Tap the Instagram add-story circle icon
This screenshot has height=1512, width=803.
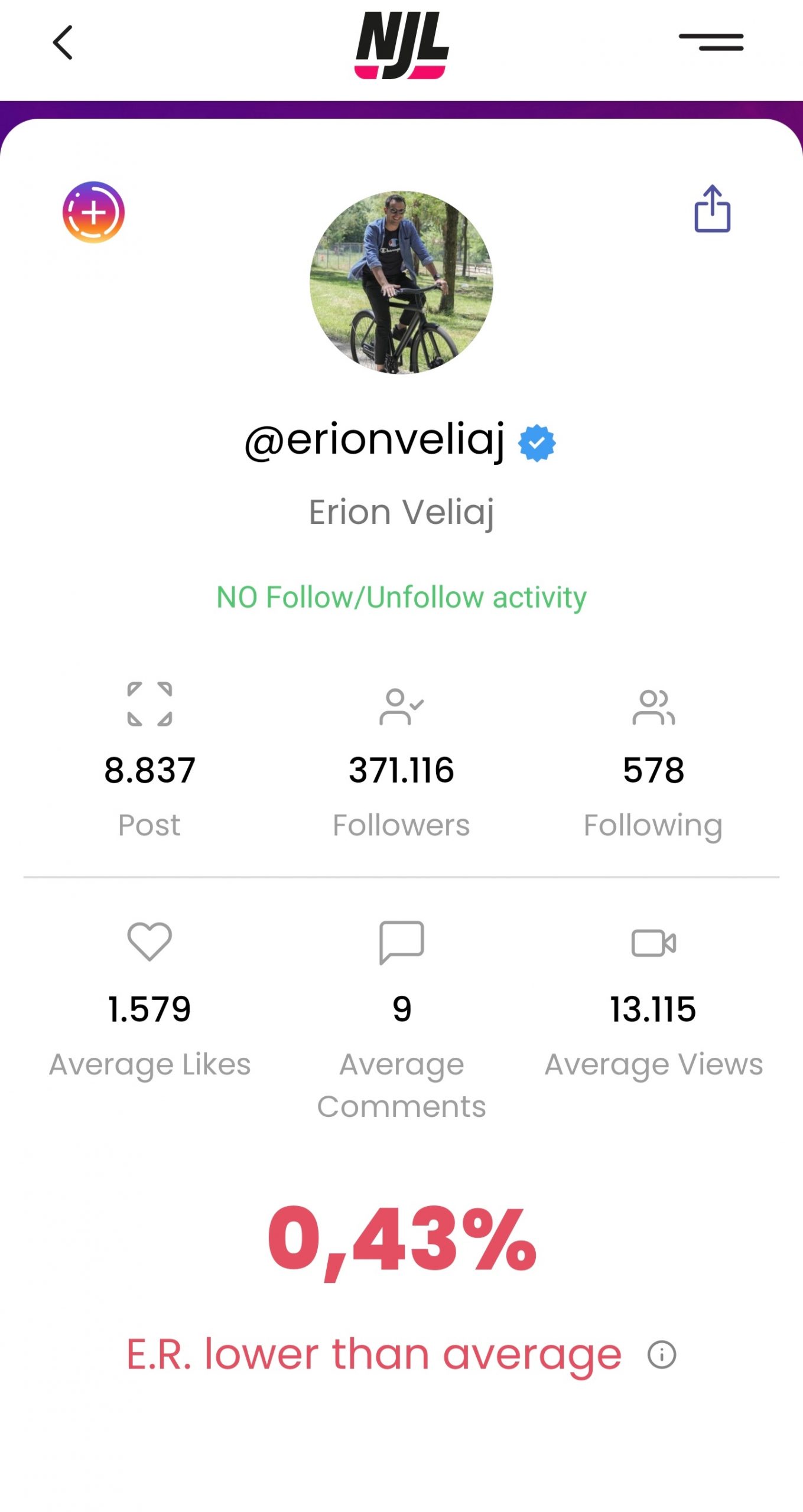pos(93,212)
